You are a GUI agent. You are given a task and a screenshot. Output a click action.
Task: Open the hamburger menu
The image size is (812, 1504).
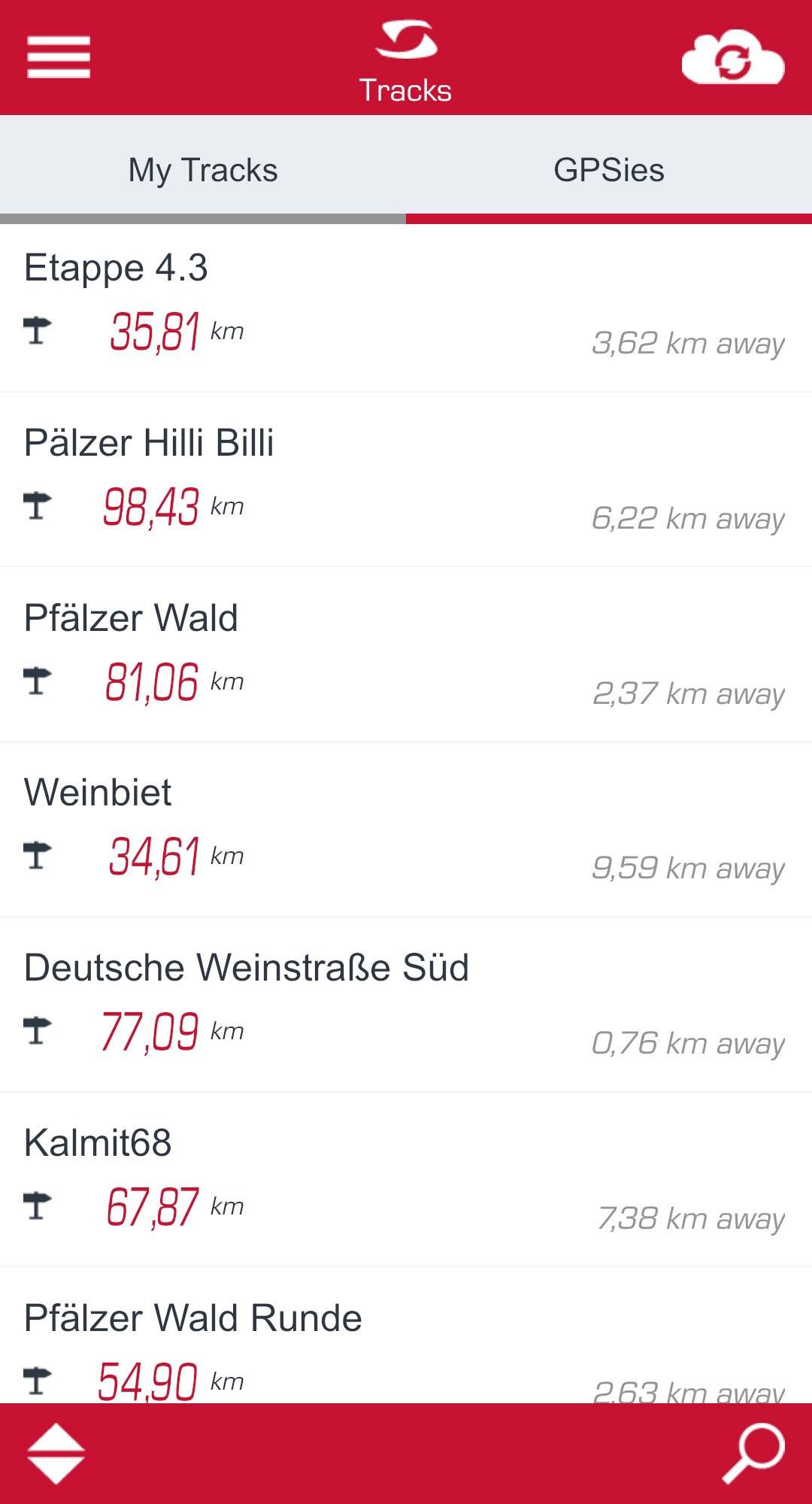click(x=59, y=57)
